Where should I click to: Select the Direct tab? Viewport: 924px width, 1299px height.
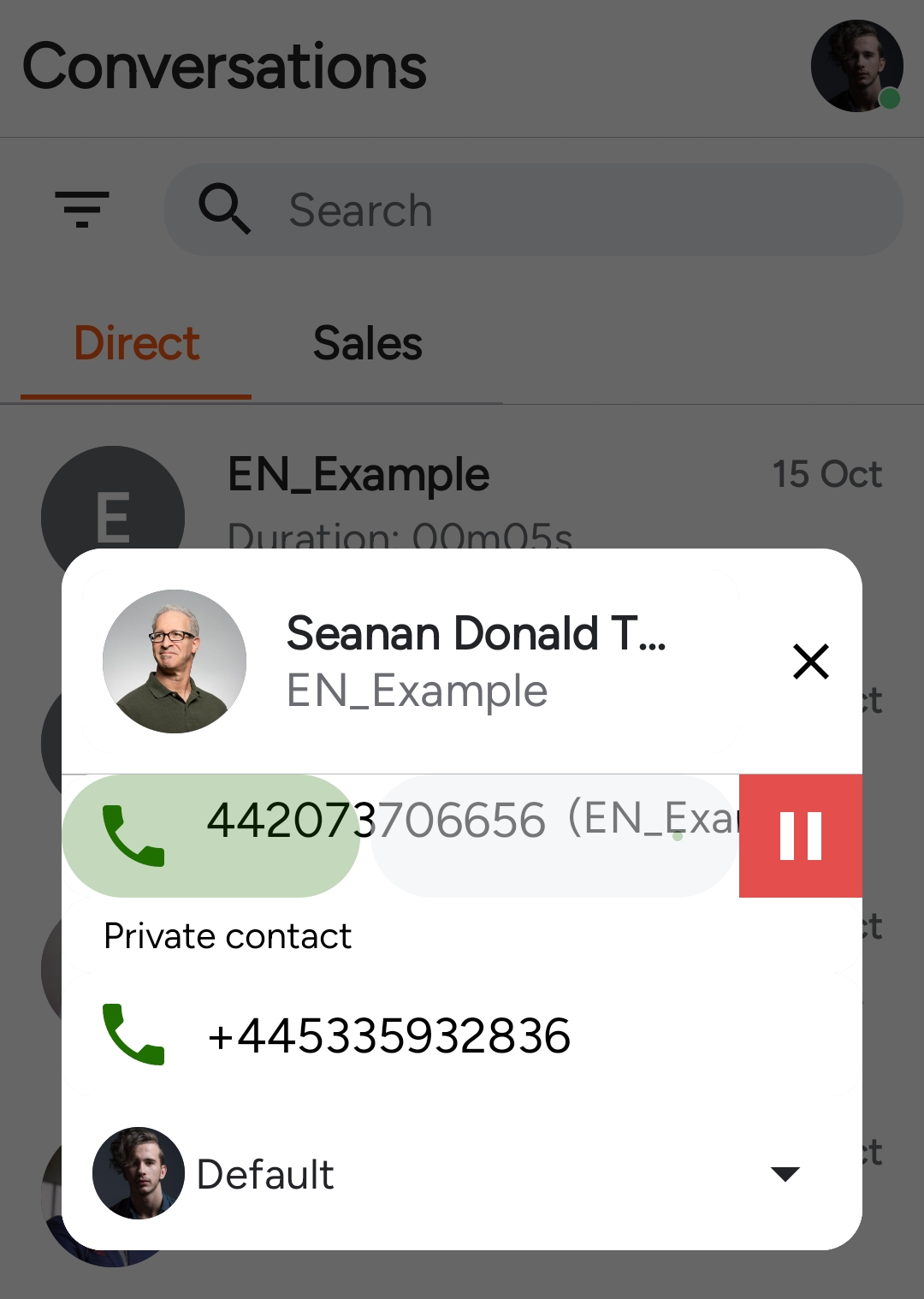(x=136, y=344)
